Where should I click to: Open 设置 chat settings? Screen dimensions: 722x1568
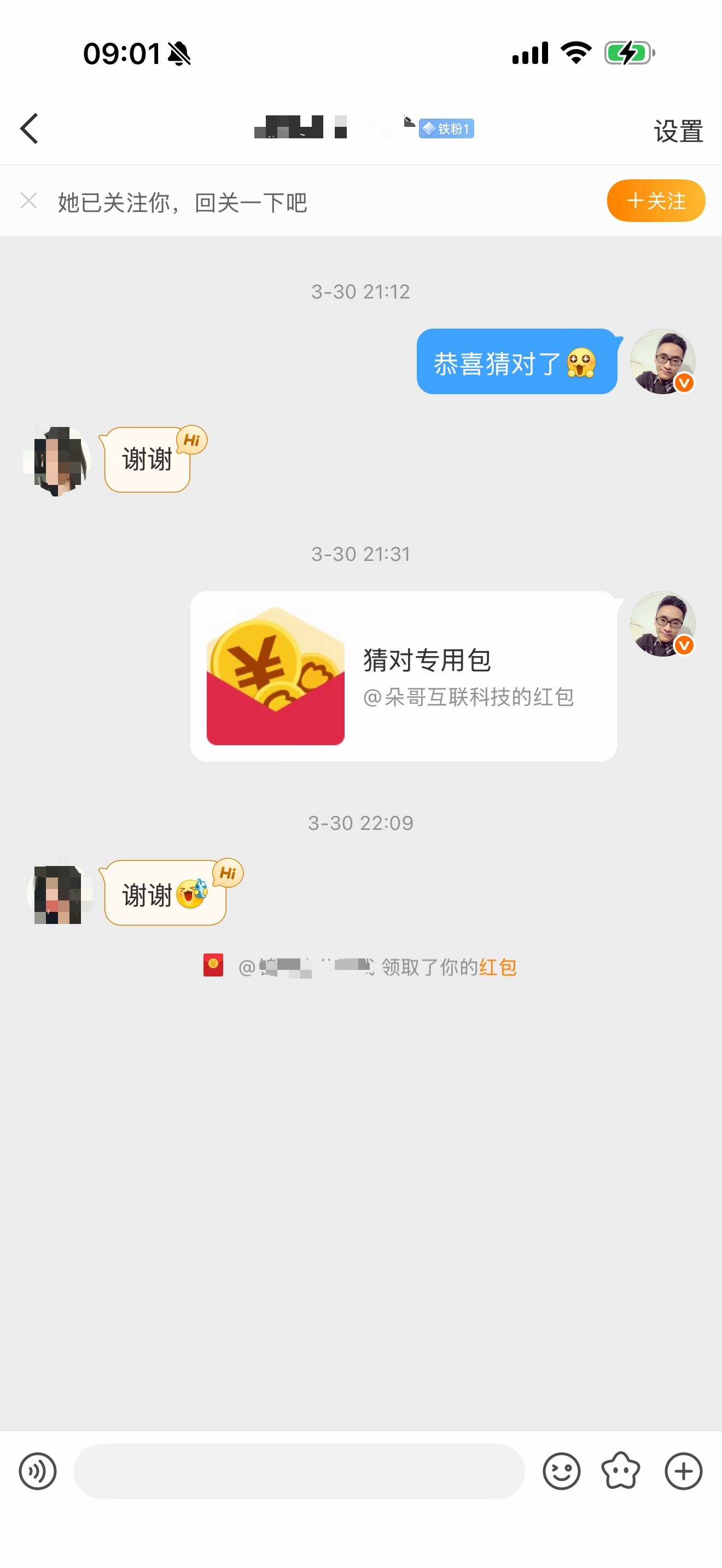pos(678,128)
